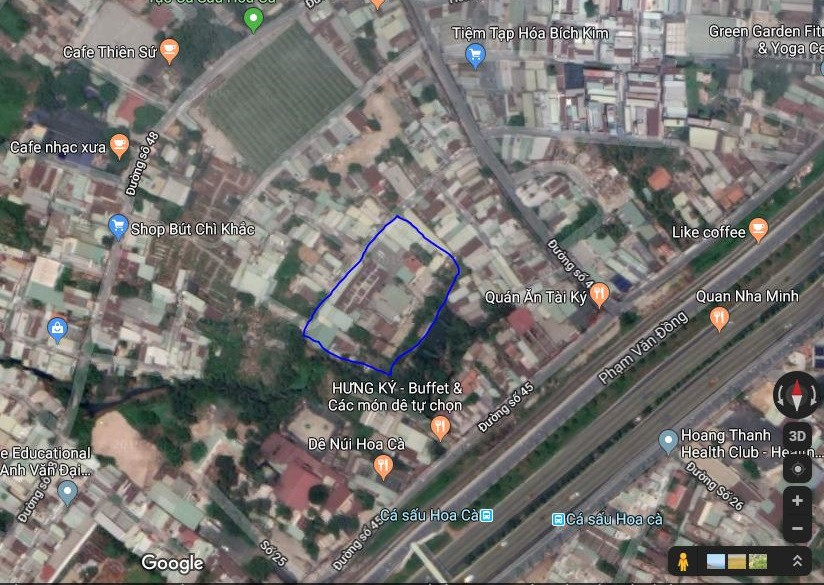Open Quan Nha Minh restaurant marker
This screenshot has height=585, width=824.
click(719, 319)
